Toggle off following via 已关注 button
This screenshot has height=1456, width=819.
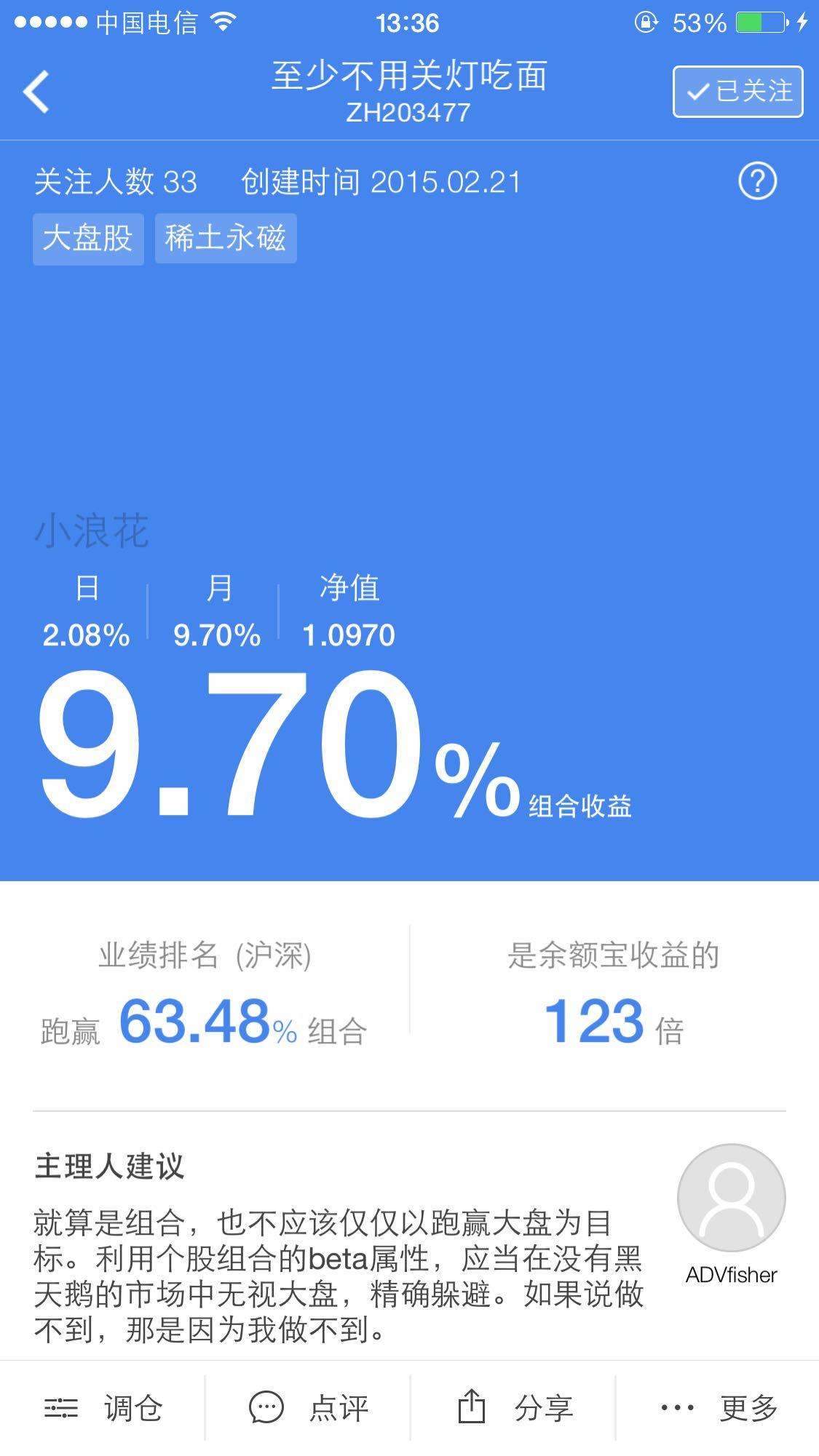pyautogui.click(x=737, y=92)
